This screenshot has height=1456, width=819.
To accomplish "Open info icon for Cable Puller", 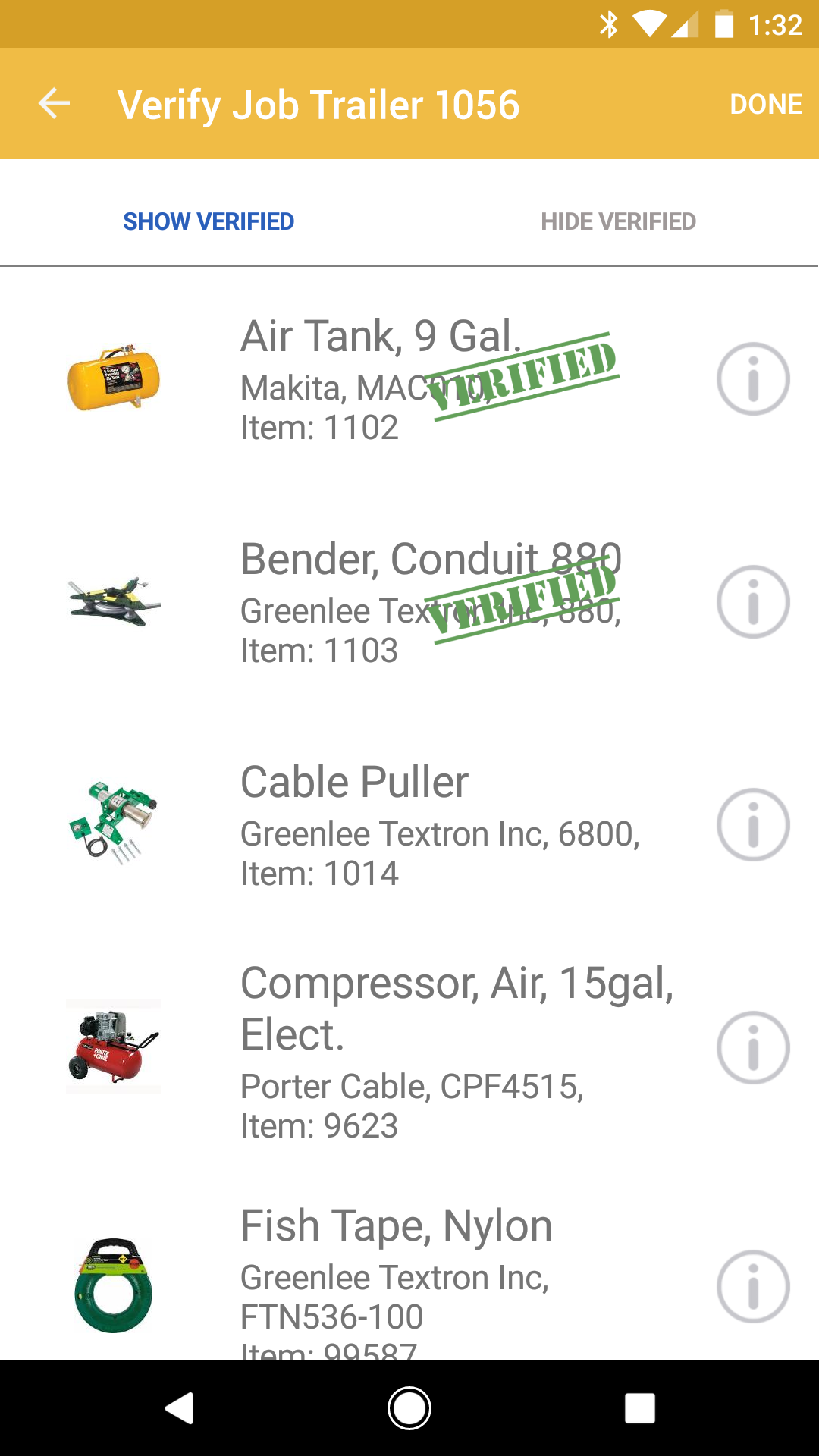I will [753, 825].
